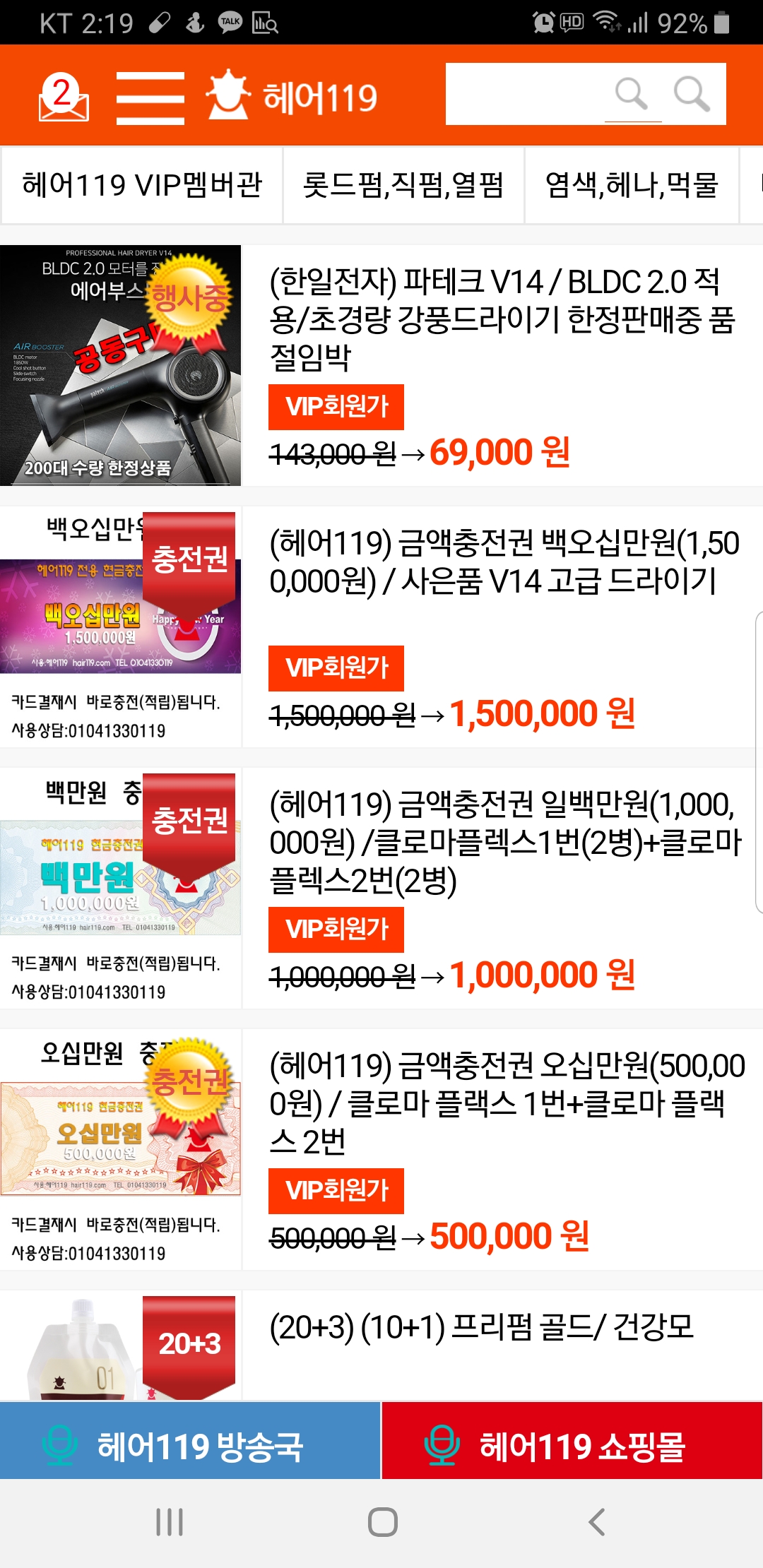Open the hamburger drawer menu
763x1568 pixels.
150,97
